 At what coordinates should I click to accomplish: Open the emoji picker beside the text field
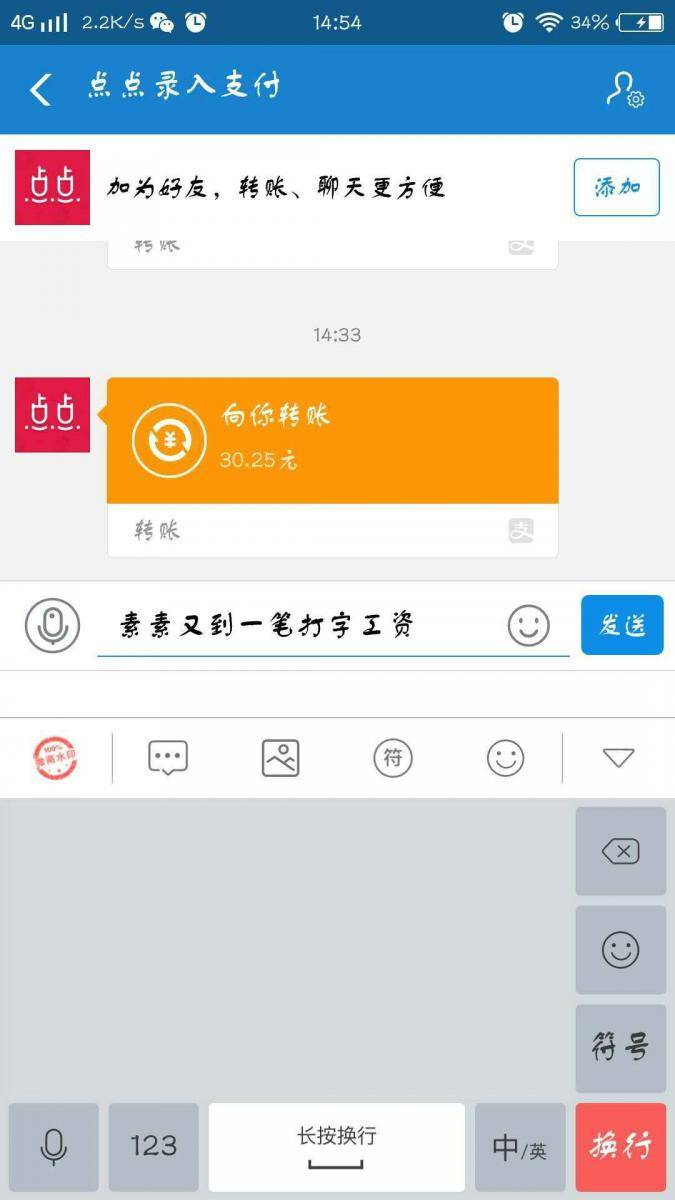529,625
